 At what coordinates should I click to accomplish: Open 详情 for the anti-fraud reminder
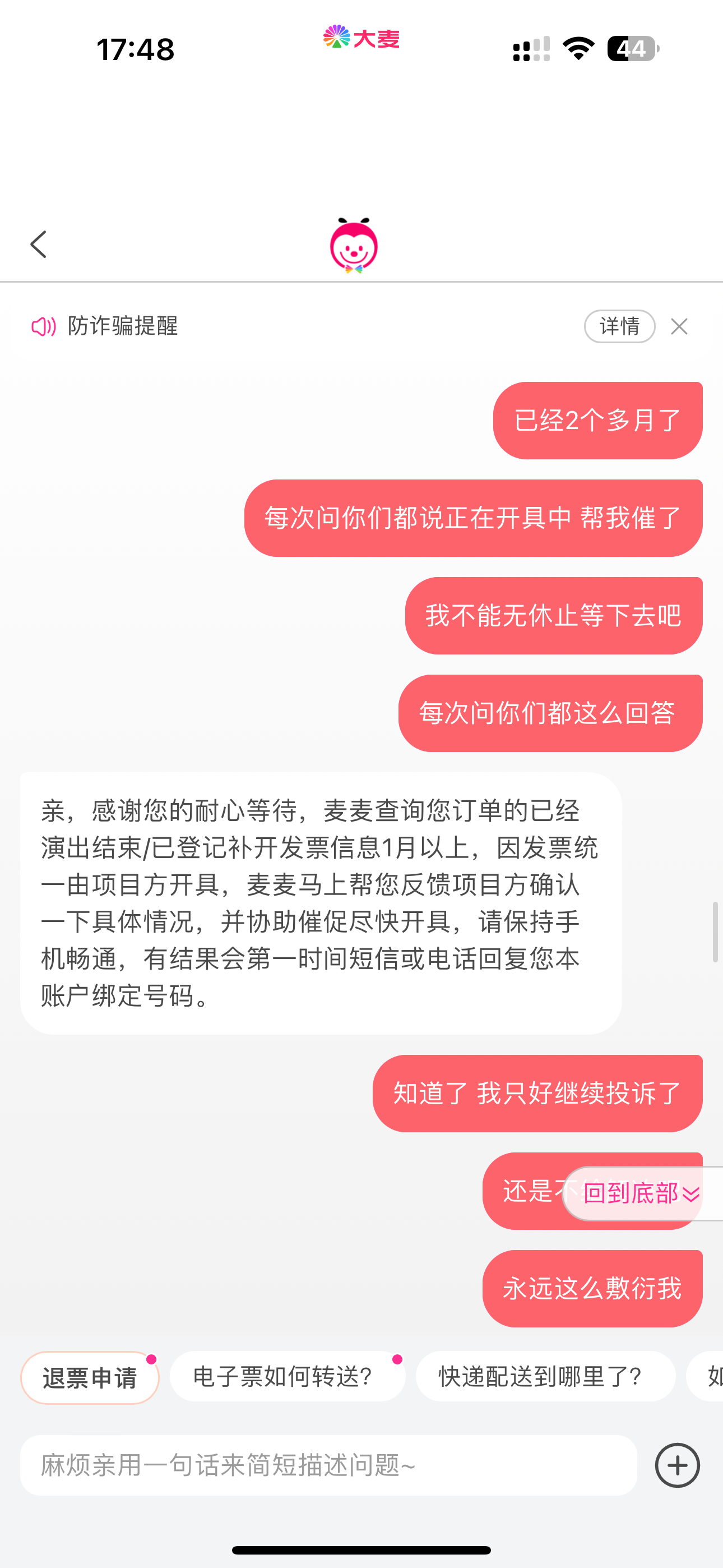click(x=619, y=326)
